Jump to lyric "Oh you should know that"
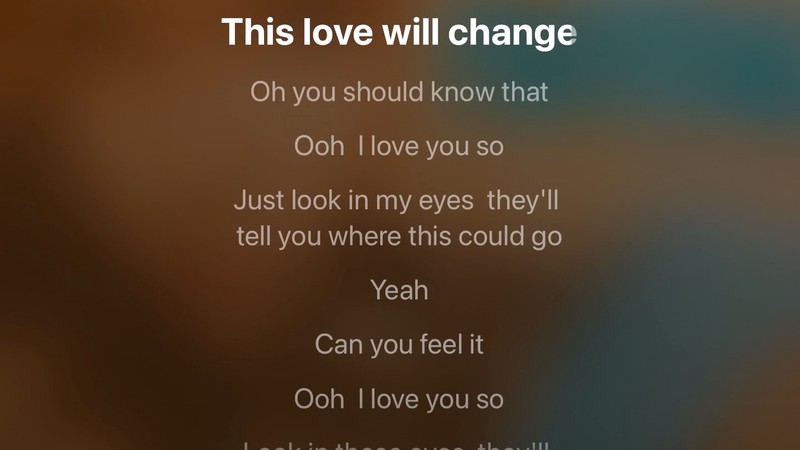The height and width of the screenshot is (450, 800). 399,93
